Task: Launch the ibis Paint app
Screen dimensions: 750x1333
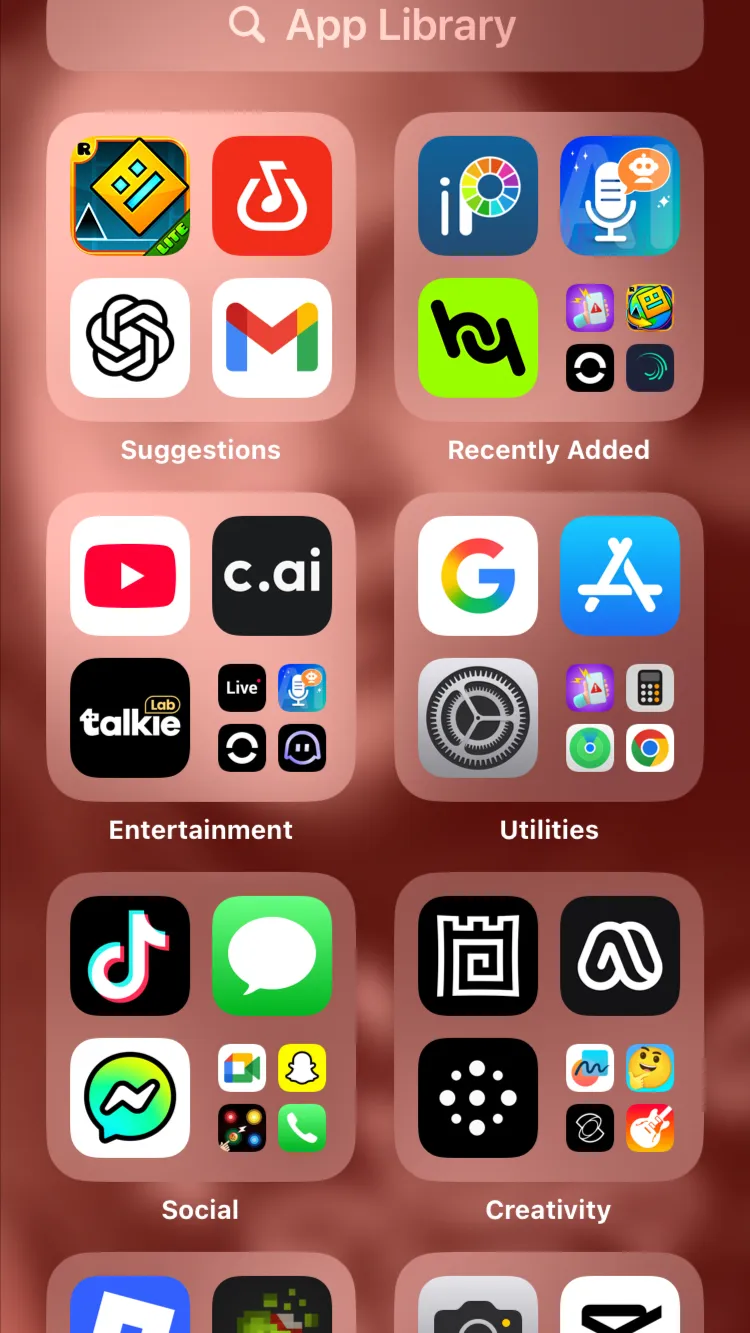Action: (478, 196)
